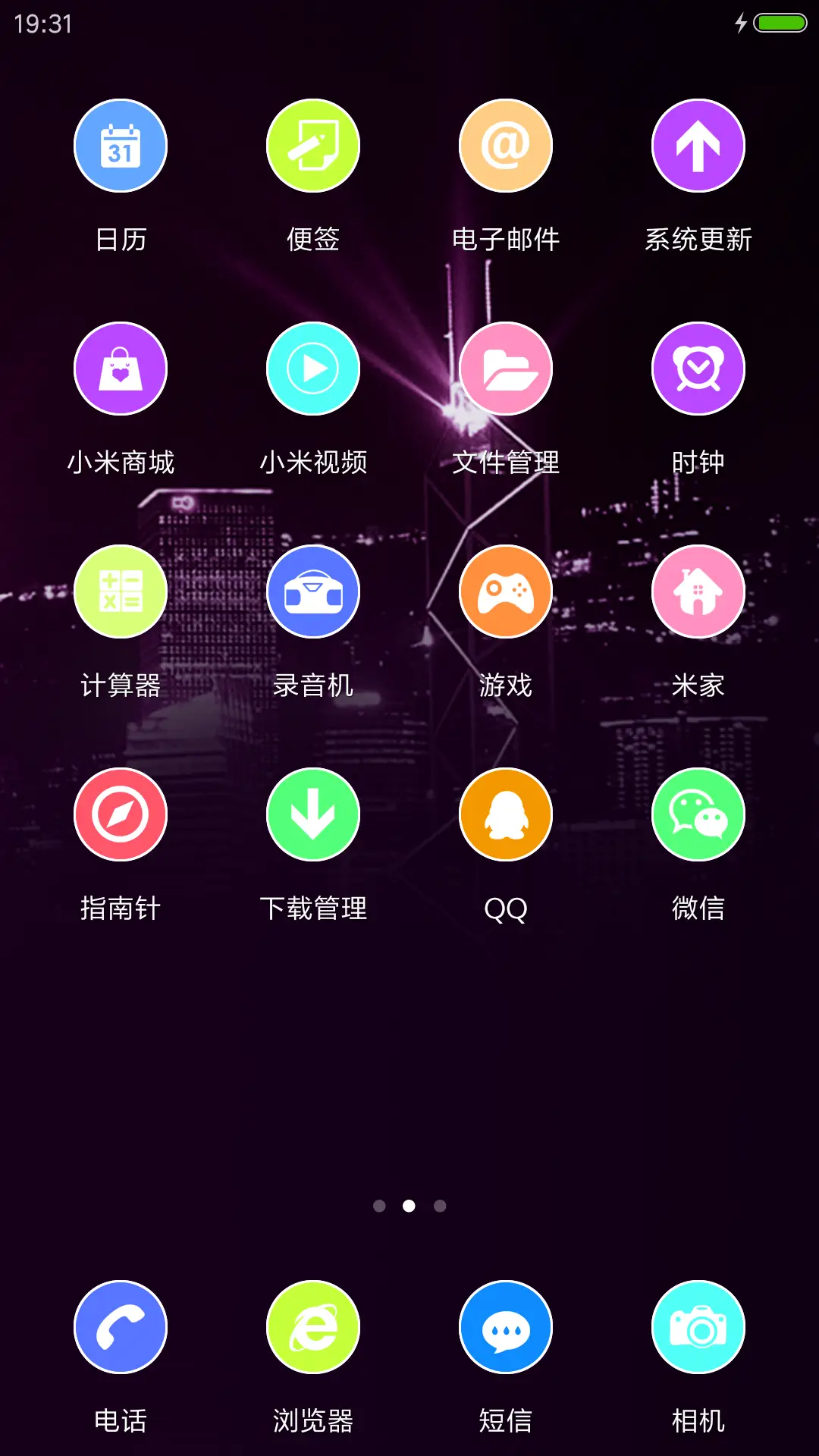Viewport: 819px width, 1456px height.
Task: Launch the Mi Home (米家) app
Action: click(x=698, y=591)
